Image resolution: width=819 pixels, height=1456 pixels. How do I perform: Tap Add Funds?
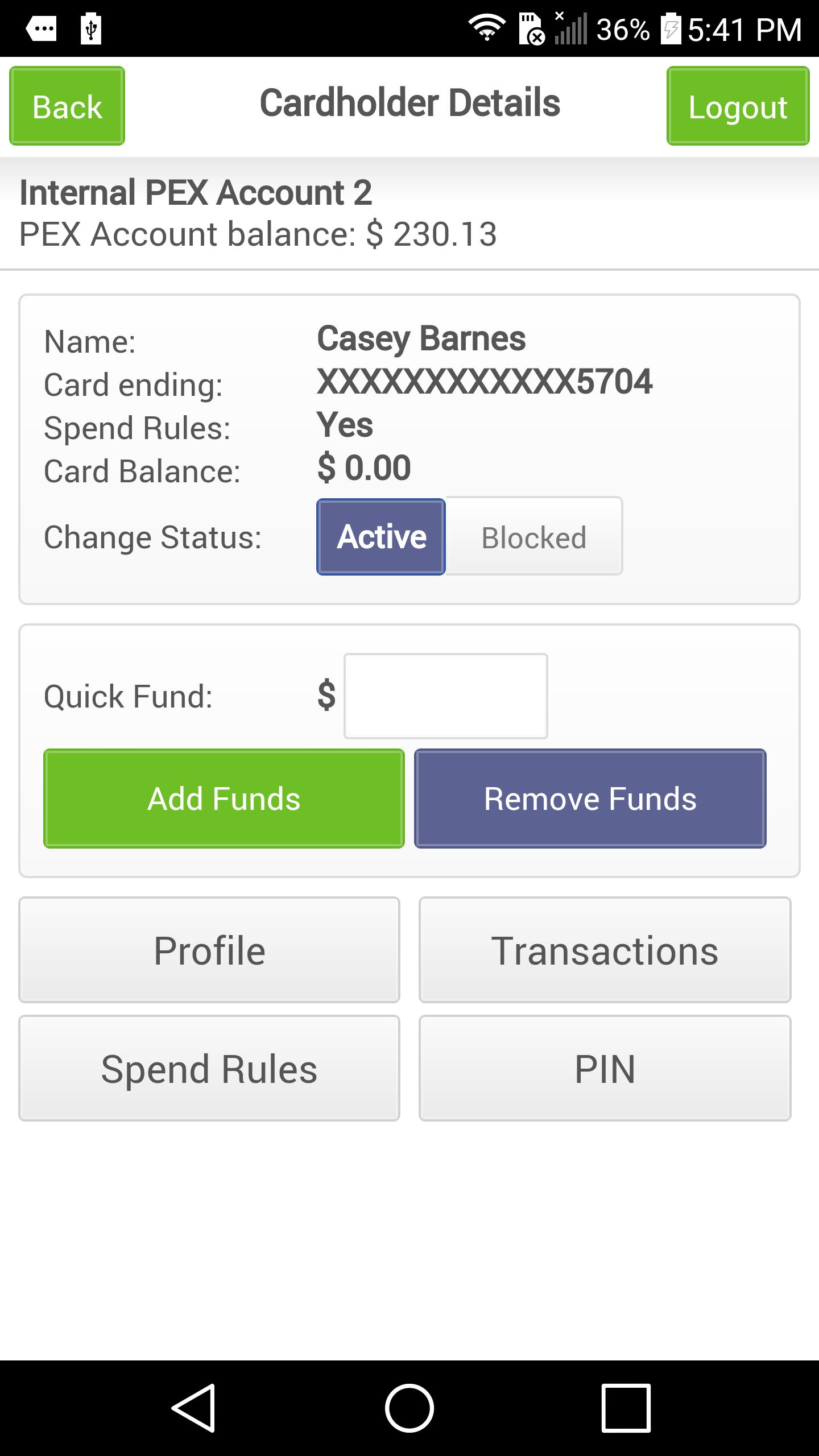(x=224, y=799)
